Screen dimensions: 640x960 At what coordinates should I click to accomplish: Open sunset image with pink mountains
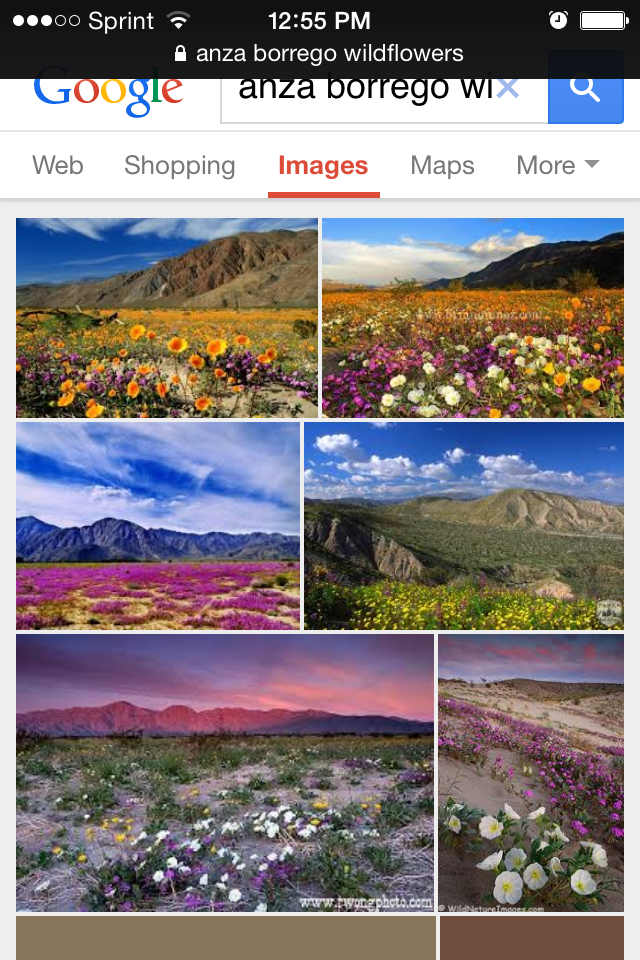coord(224,772)
